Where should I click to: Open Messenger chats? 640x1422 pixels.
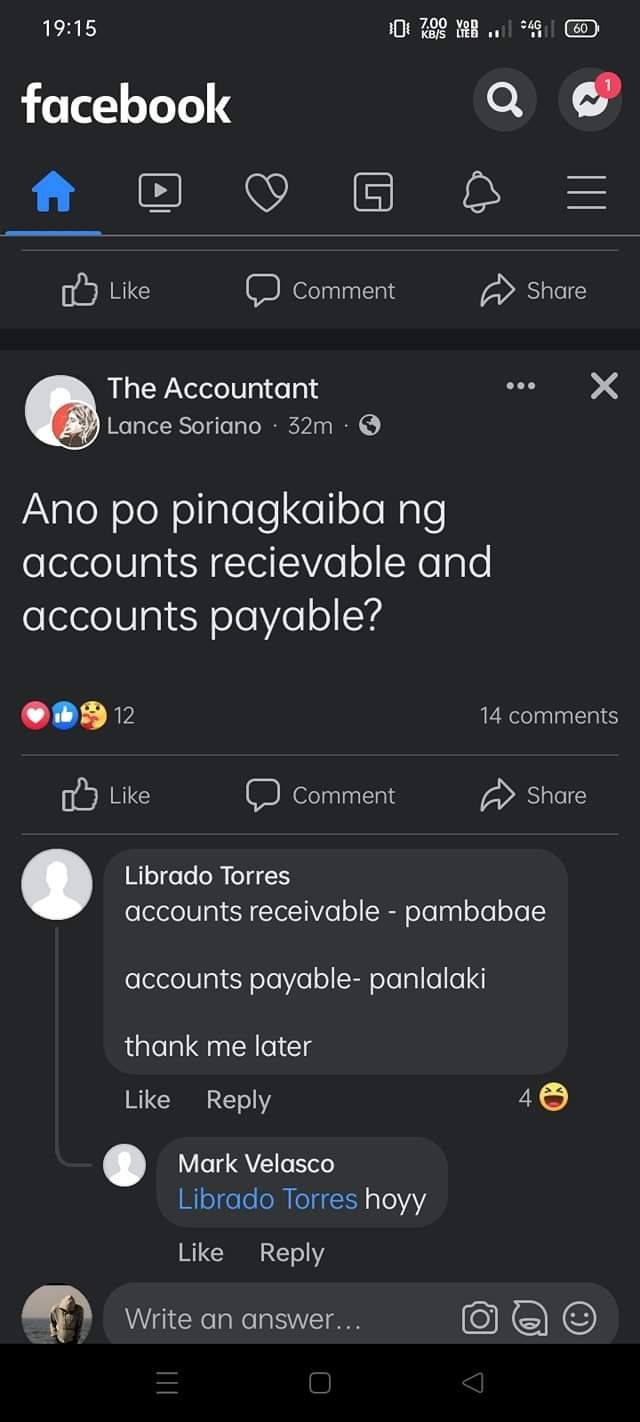[589, 100]
